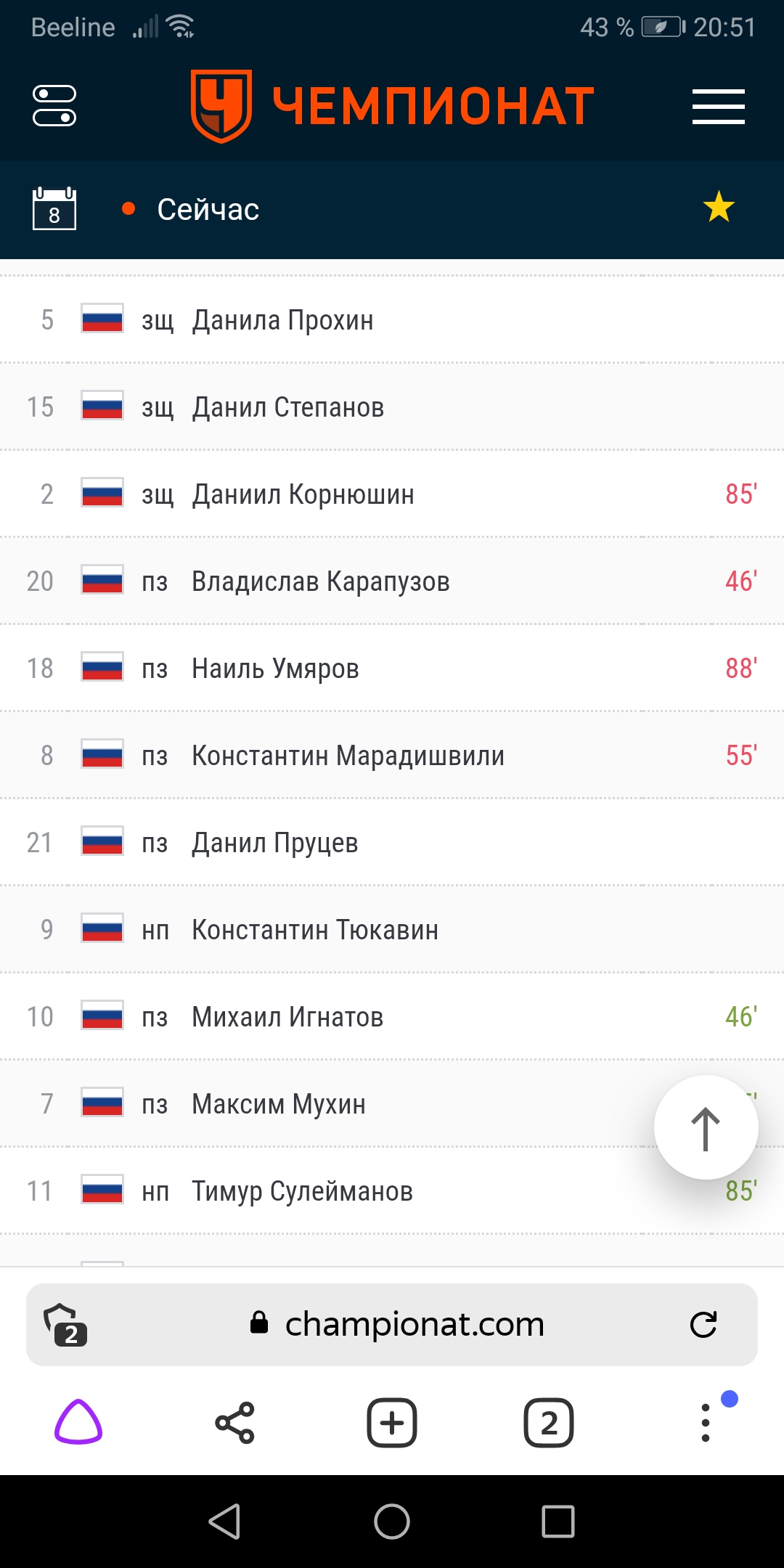Screen dimensions: 784x1568
Task: Share this page
Action: 235,1423
